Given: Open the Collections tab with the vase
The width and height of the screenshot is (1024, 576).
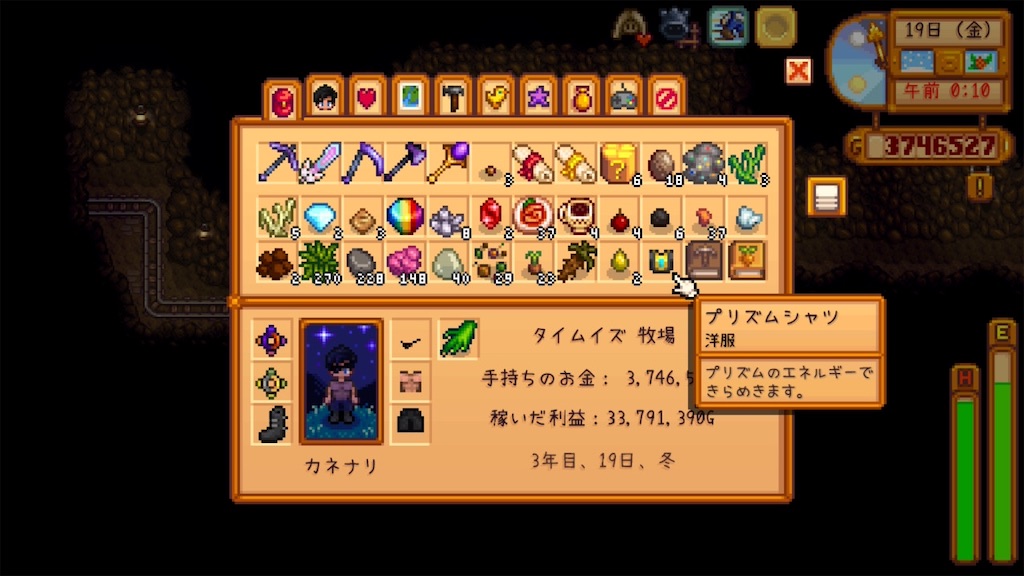Looking at the screenshot, I should coord(581,98).
